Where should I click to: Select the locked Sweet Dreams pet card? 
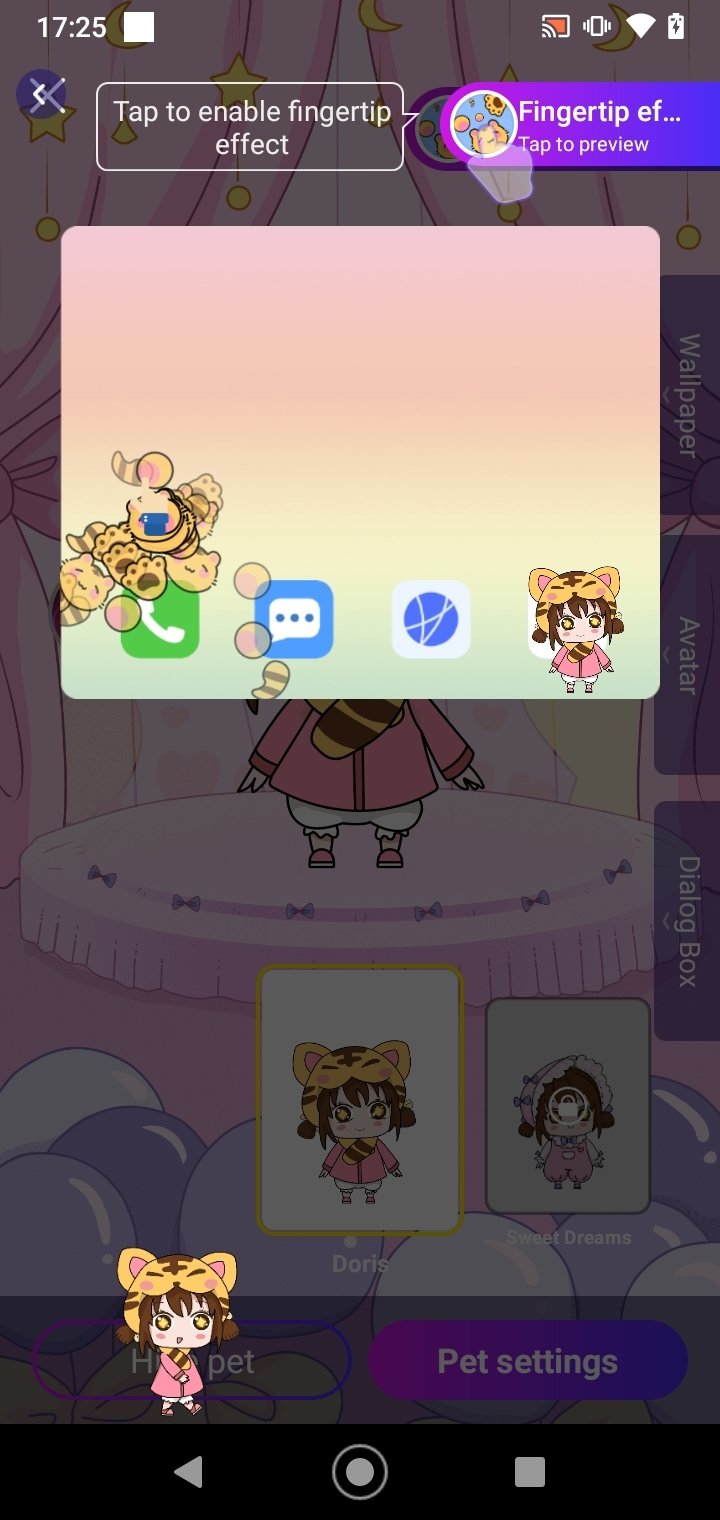click(568, 1106)
